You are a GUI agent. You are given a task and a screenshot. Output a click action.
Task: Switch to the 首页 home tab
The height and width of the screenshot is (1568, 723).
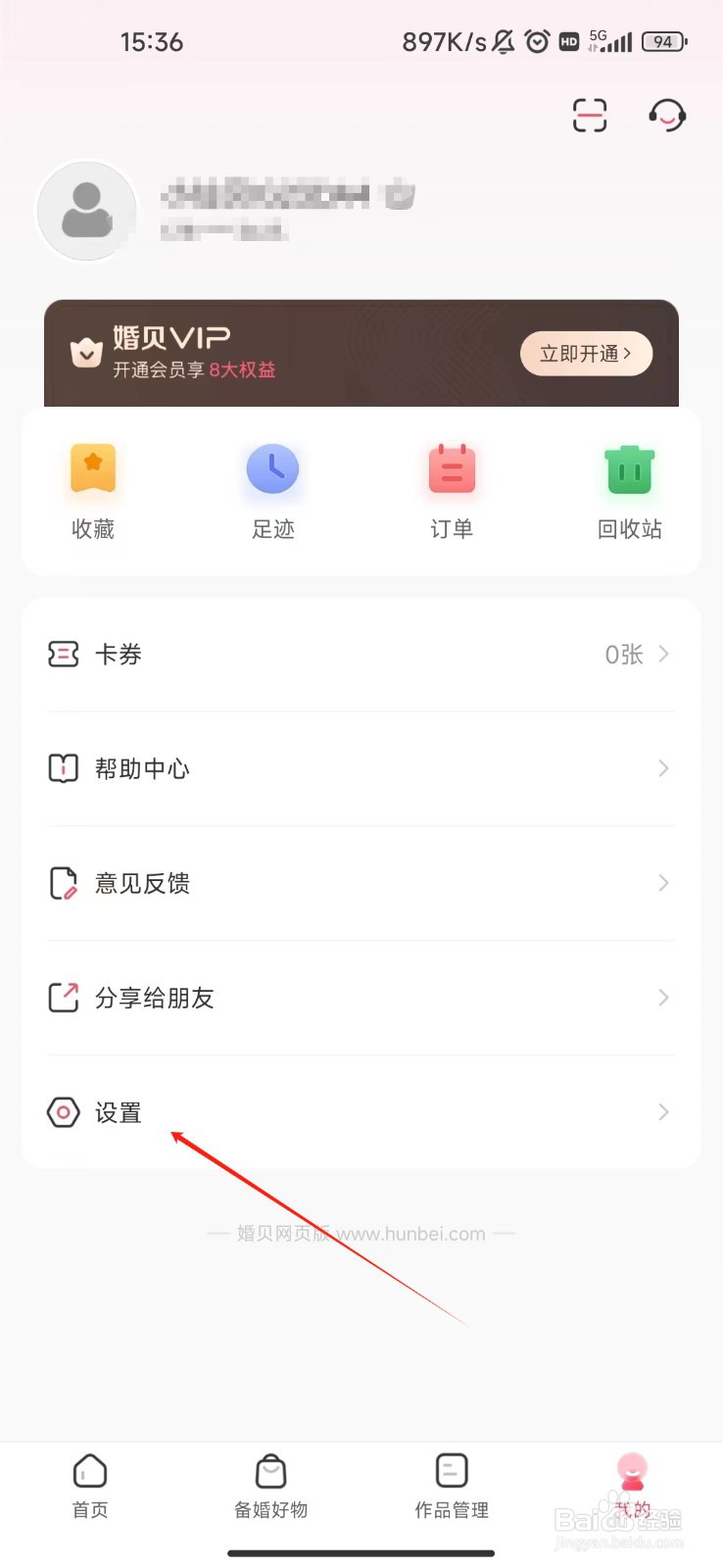coord(90,1487)
